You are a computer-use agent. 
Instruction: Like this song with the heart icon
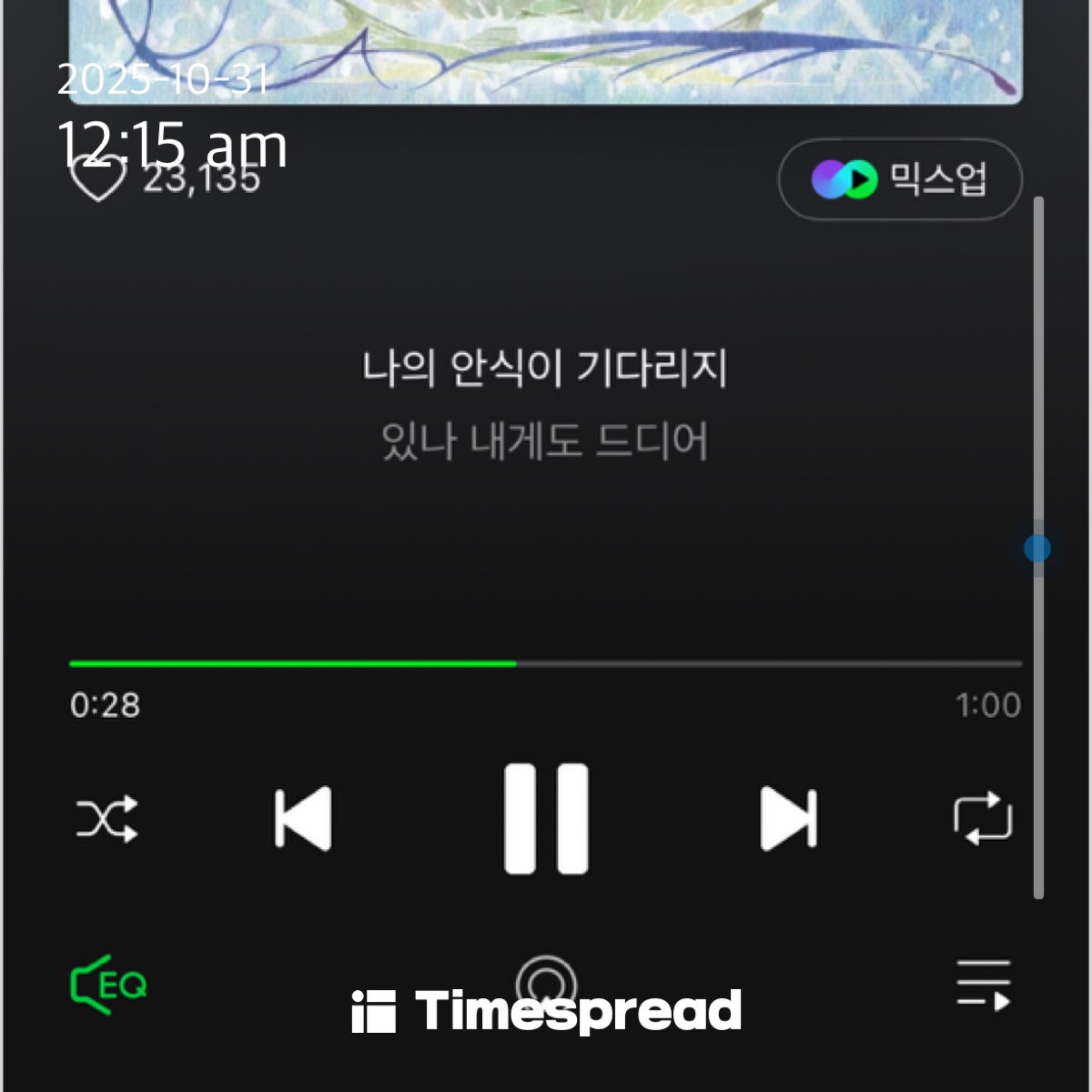98,179
